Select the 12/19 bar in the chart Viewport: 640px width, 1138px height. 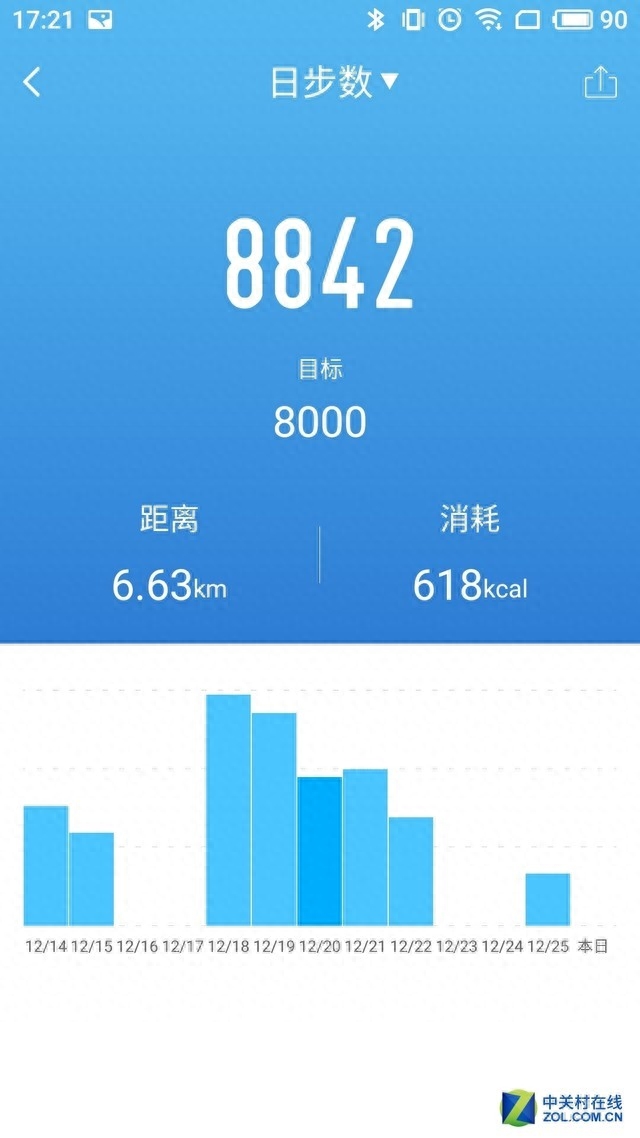click(274, 819)
